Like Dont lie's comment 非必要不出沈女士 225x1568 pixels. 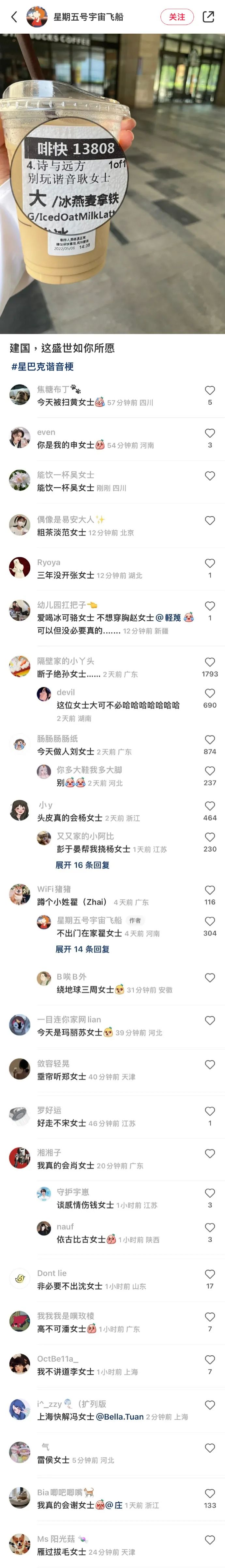[x=210, y=1274]
